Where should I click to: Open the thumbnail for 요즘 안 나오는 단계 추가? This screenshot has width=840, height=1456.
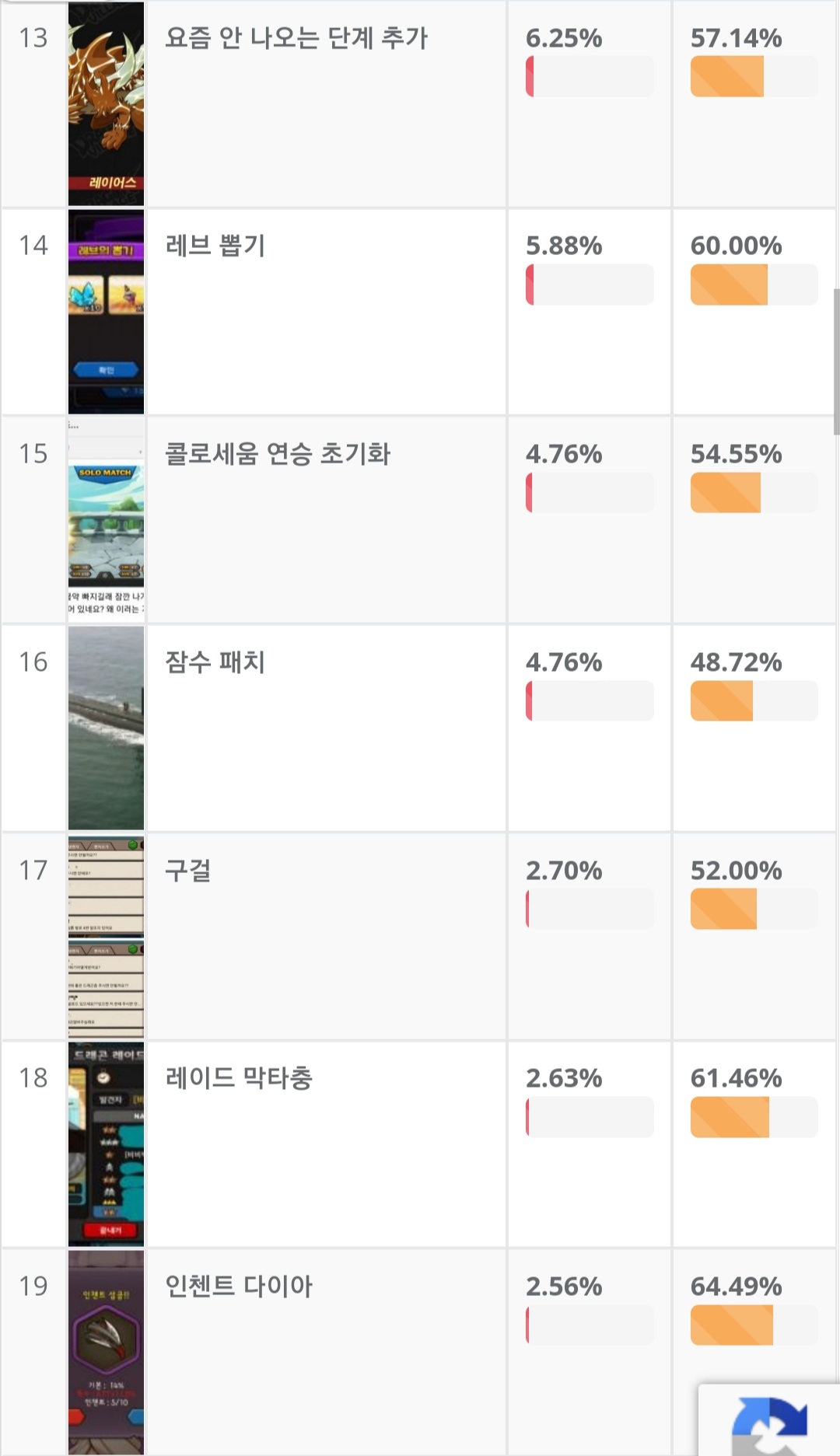(x=106, y=103)
